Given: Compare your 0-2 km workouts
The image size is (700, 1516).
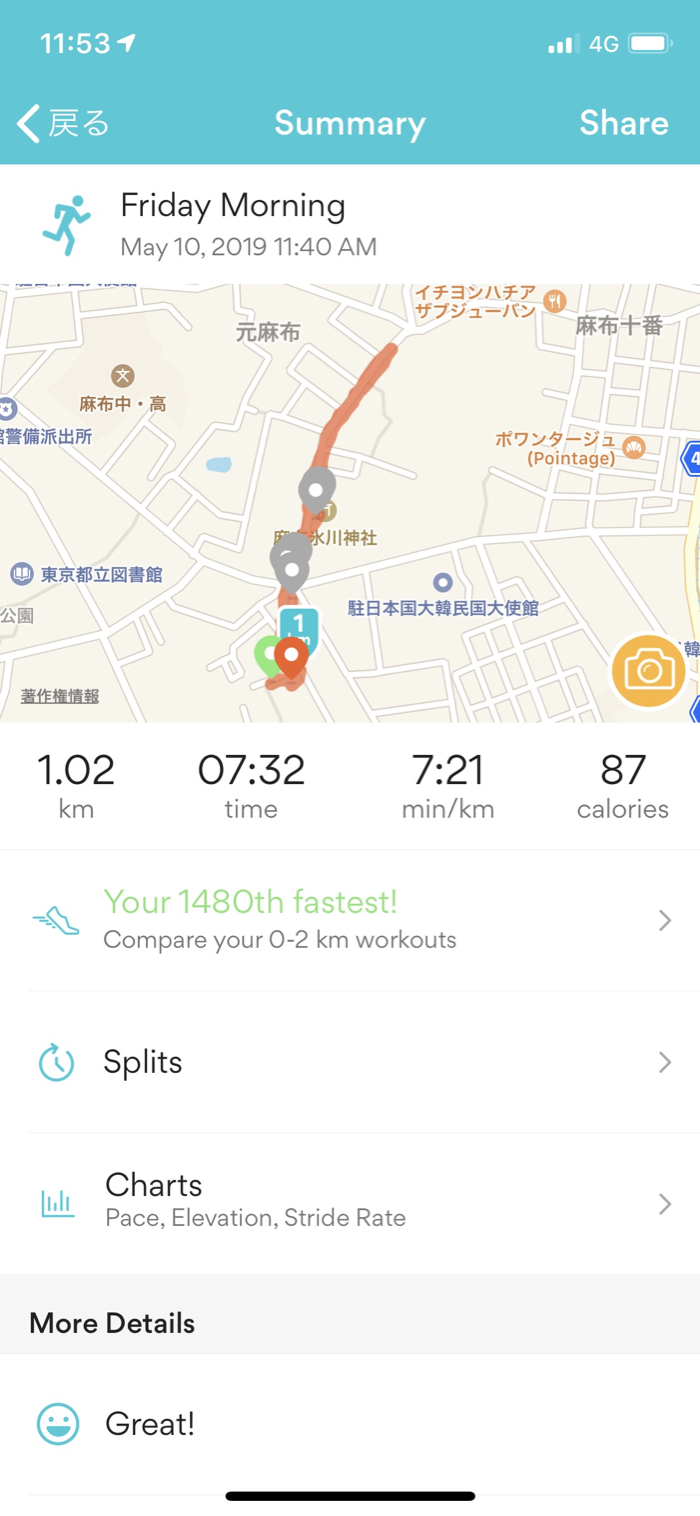Looking at the screenshot, I should 350,920.
